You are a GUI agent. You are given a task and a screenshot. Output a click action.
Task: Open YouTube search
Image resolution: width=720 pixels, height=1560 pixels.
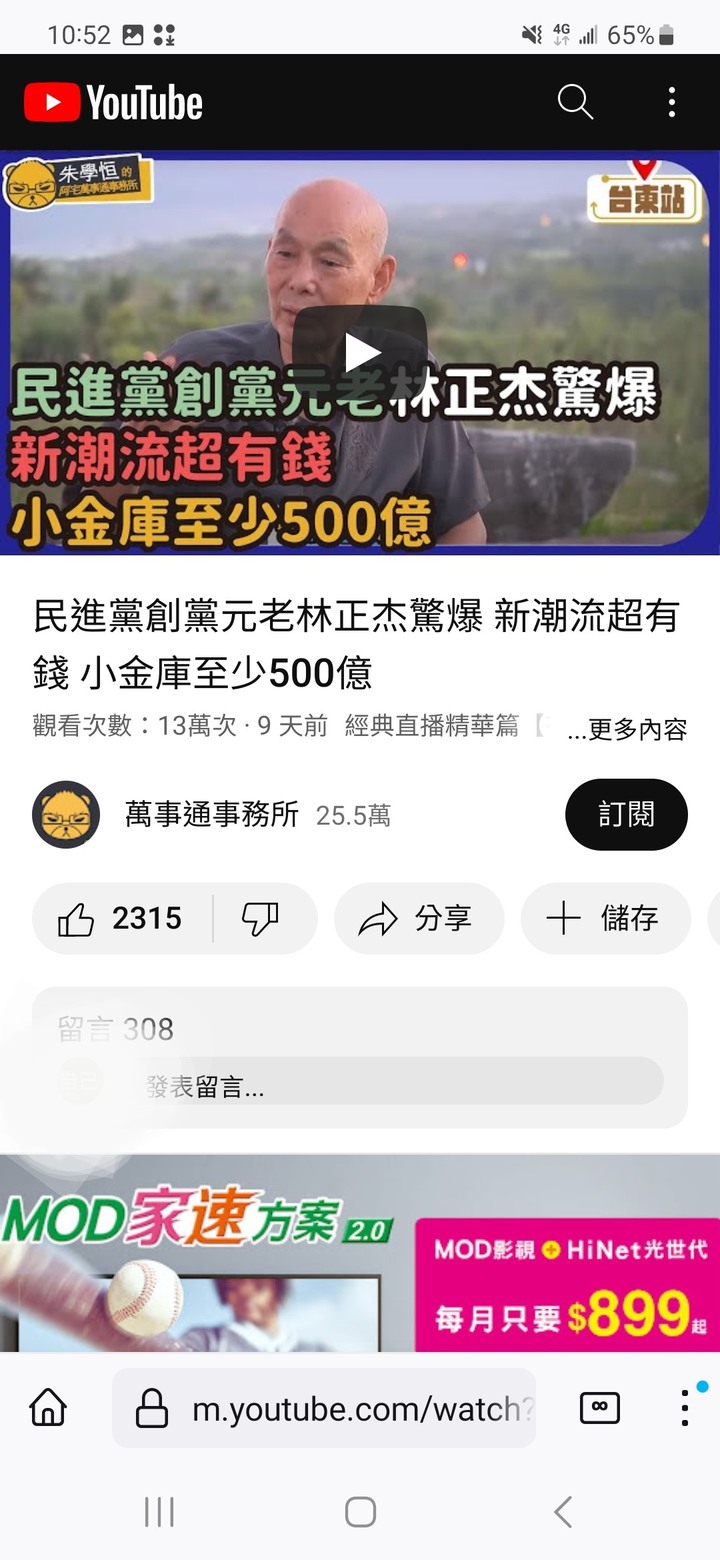coord(574,101)
